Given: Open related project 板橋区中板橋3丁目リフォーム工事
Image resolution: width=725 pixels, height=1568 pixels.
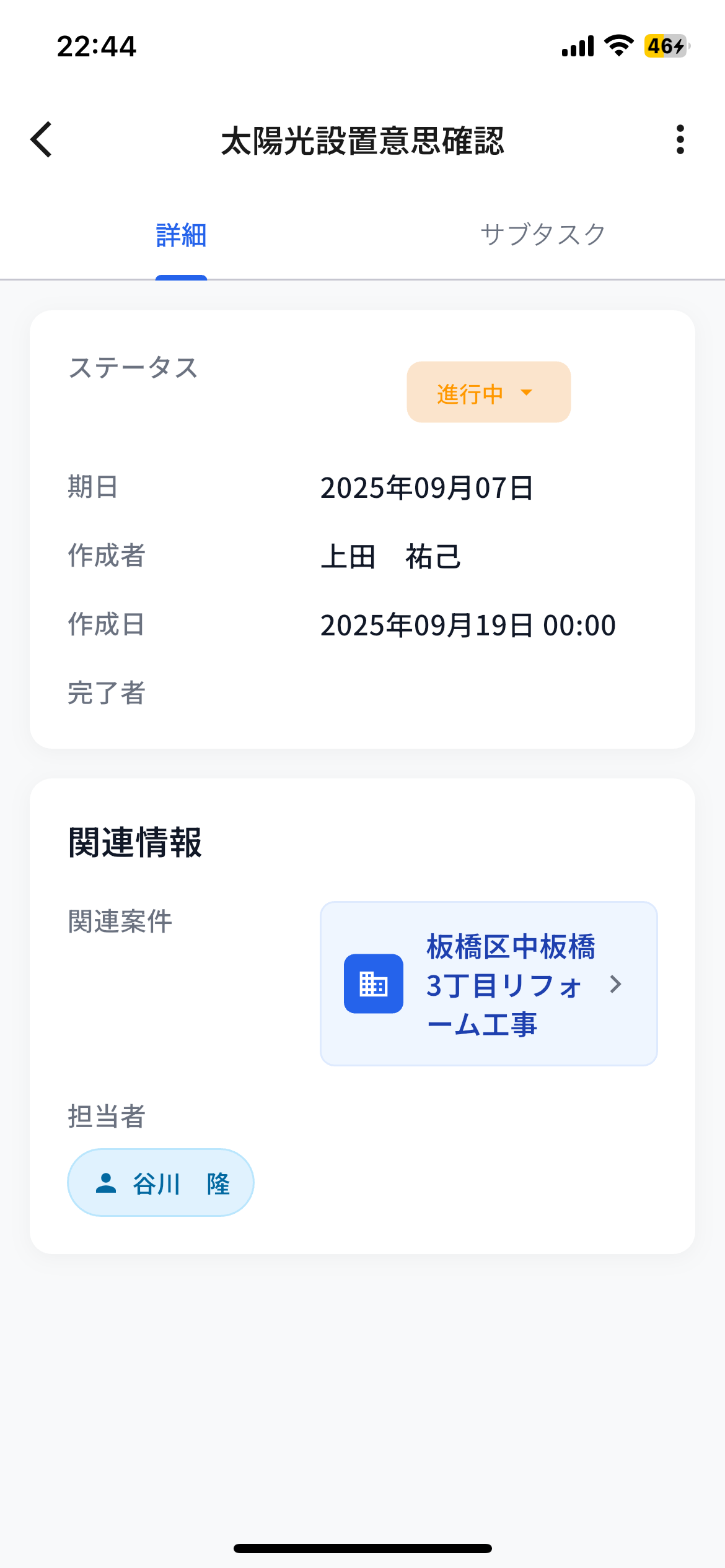Looking at the screenshot, I should 488,983.
